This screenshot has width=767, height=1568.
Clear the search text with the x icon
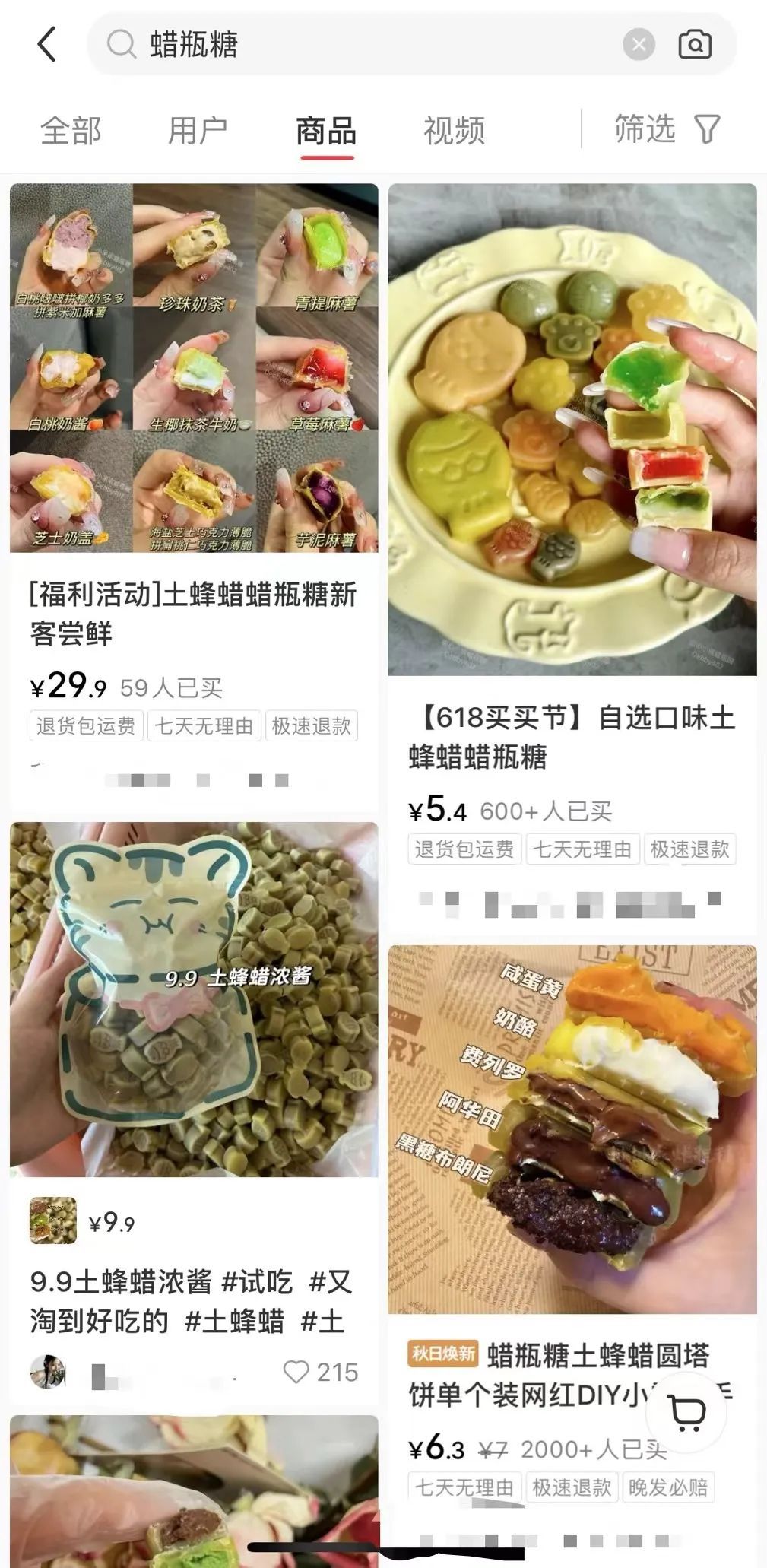639,43
